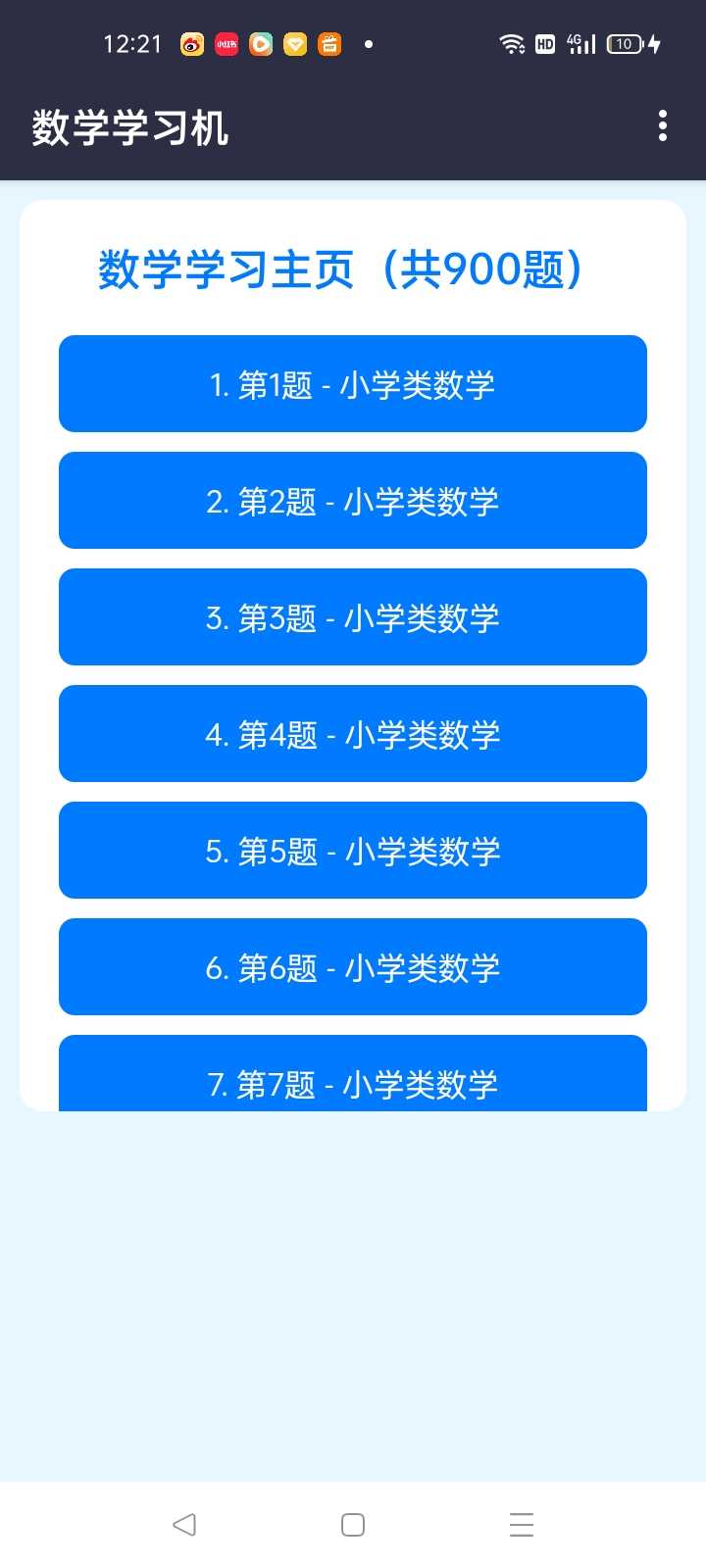This screenshot has height=1568, width=706.
Task: Go to 第6题 - 小学类数学
Action: click(353, 967)
